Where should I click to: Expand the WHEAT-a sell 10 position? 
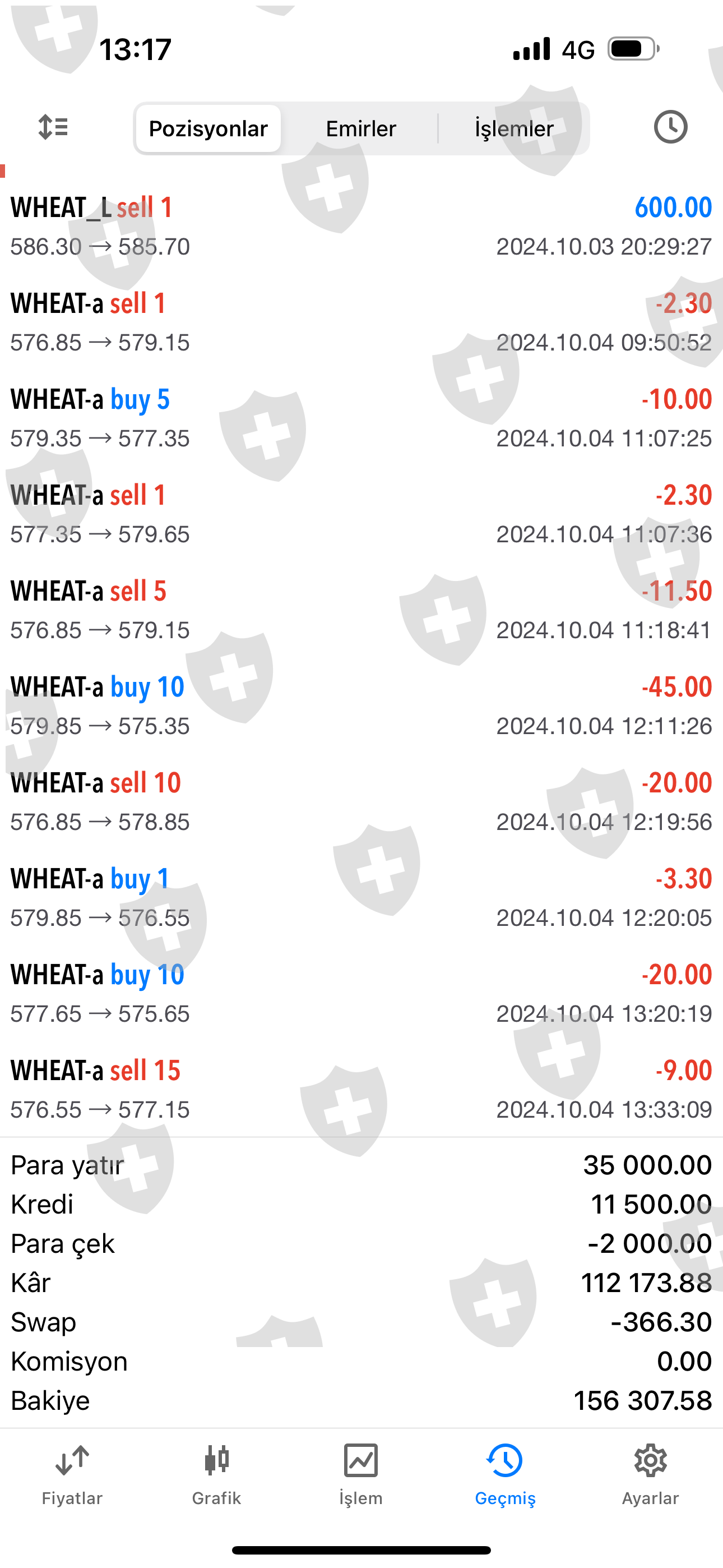click(x=361, y=801)
